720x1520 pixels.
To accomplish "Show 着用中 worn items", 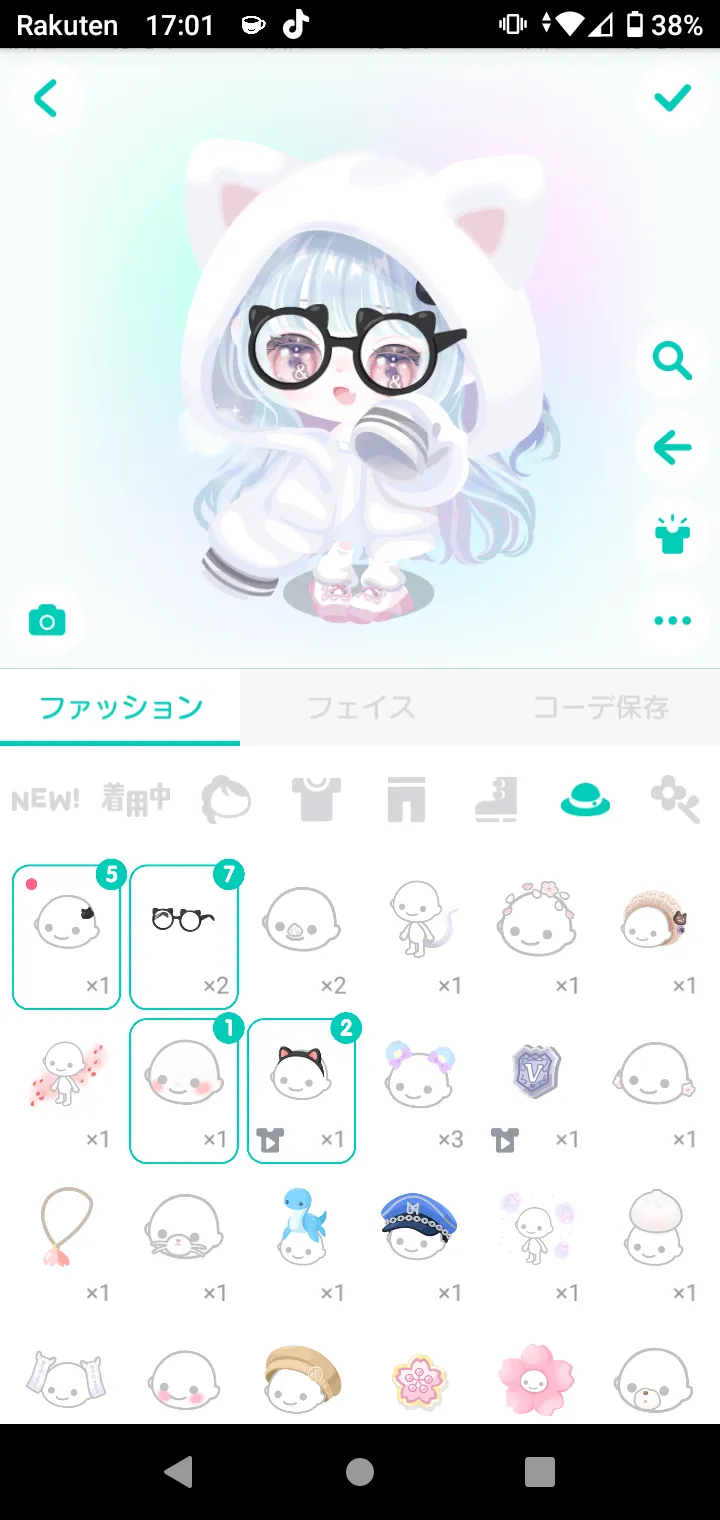I will 136,799.
